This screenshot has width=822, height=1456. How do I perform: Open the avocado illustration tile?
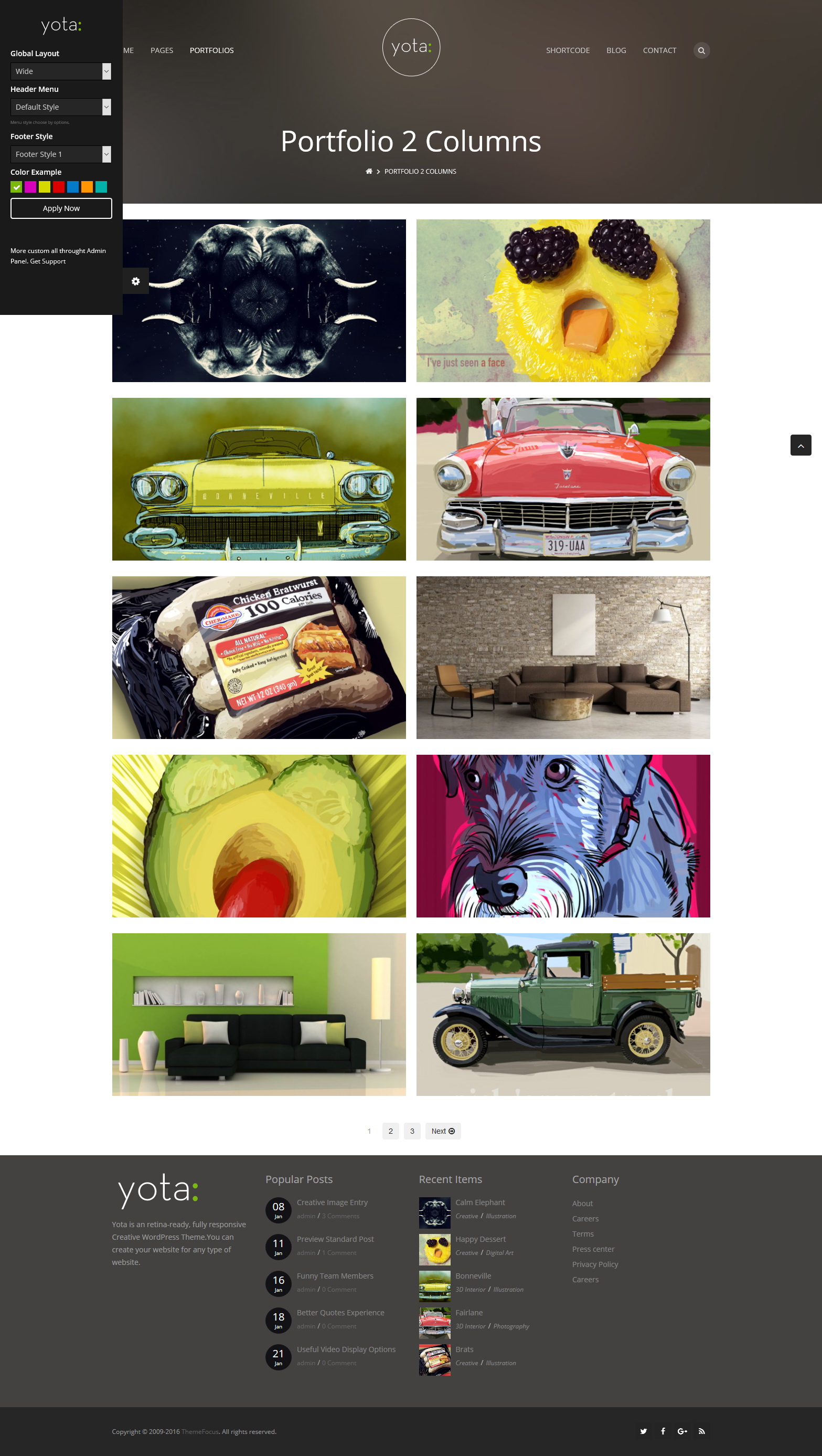259,836
